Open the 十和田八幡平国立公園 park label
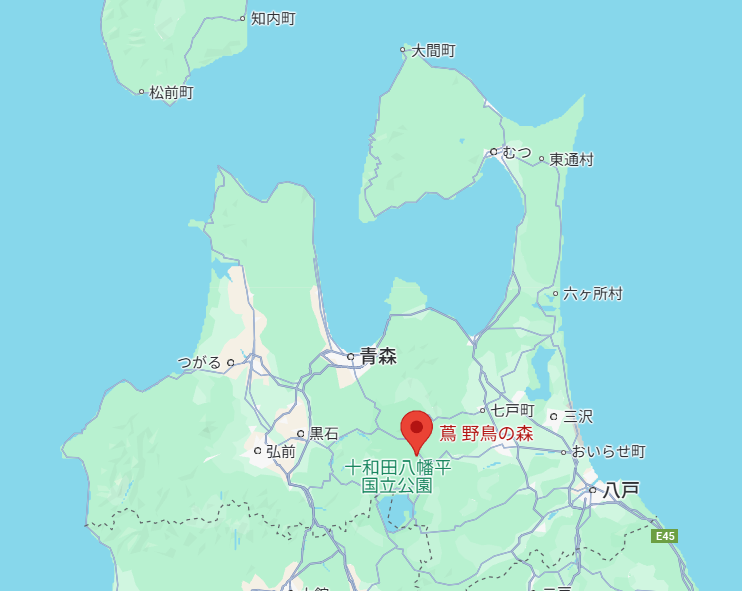The width and height of the screenshot is (742, 591). (398, 476)
